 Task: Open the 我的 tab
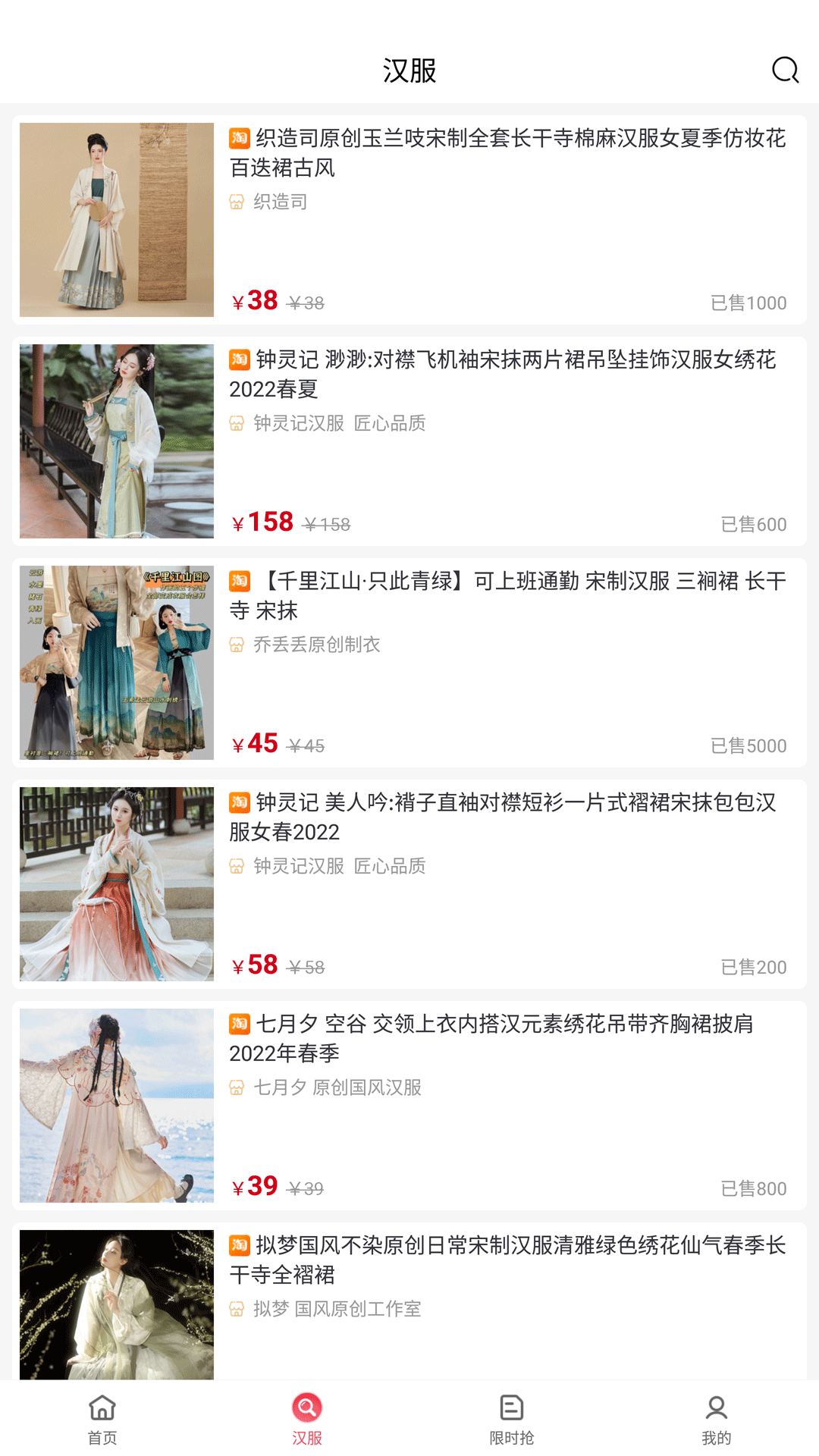pyautogui.click(x=717, y=1419)
